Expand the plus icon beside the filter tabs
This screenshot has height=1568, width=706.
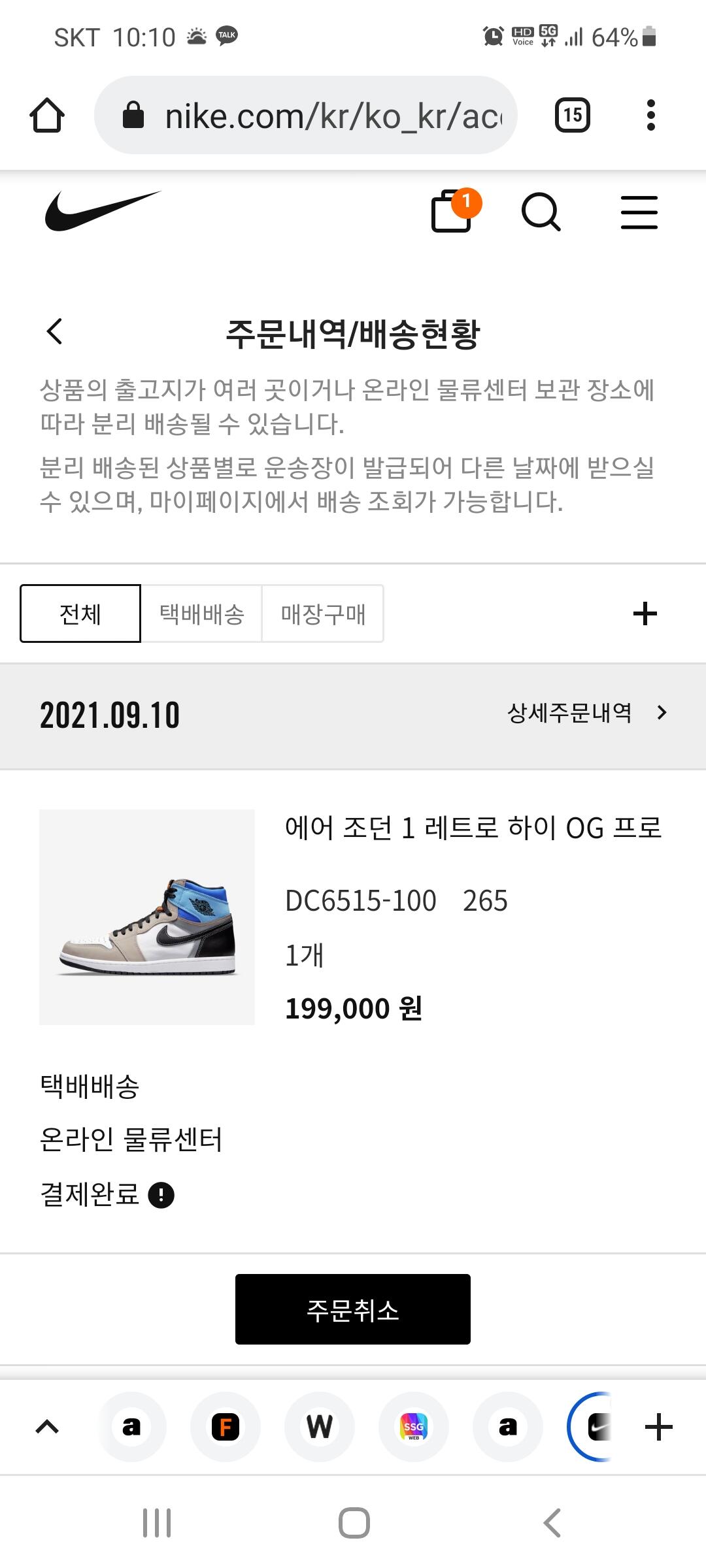pos(645,613)
